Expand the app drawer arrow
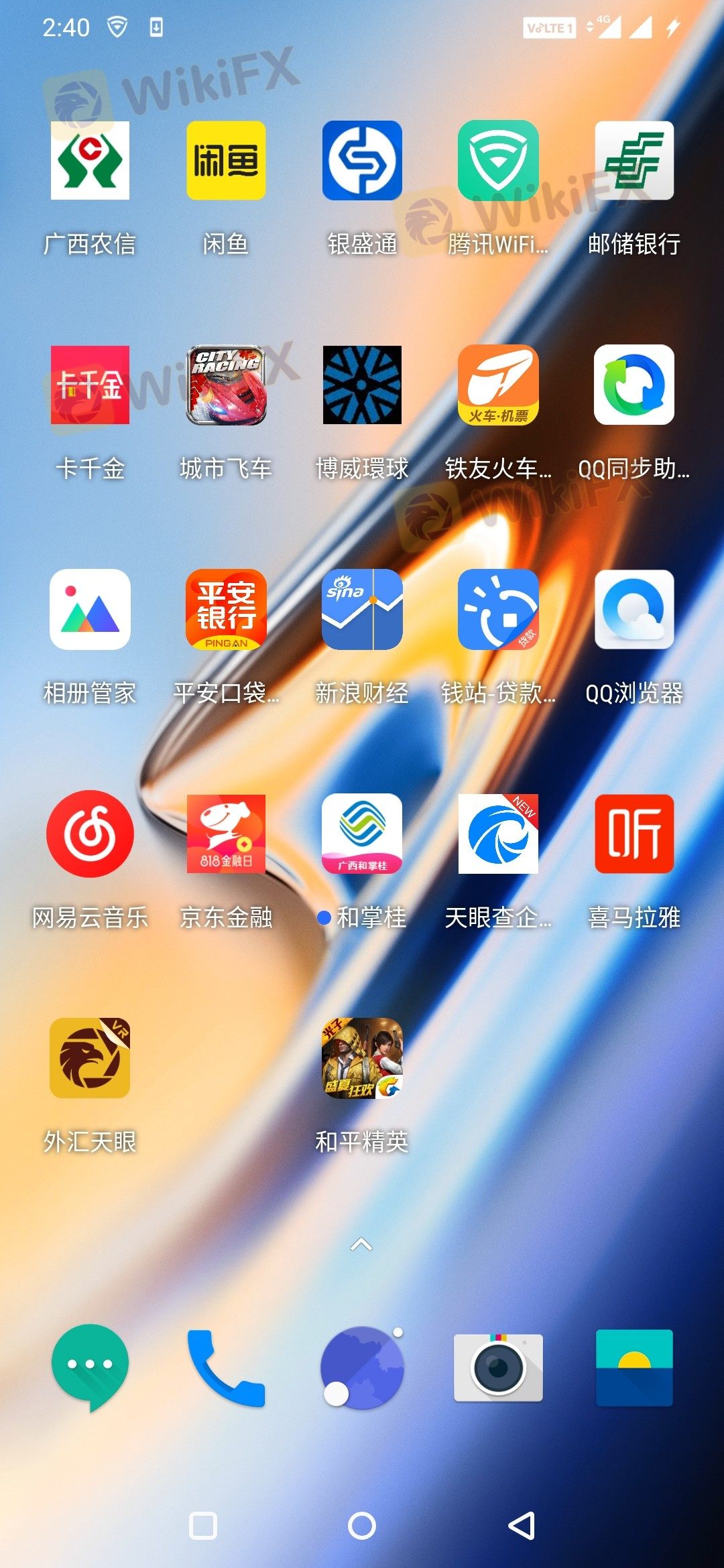This screenshot has width=724, height=1568. point(361,1244)
